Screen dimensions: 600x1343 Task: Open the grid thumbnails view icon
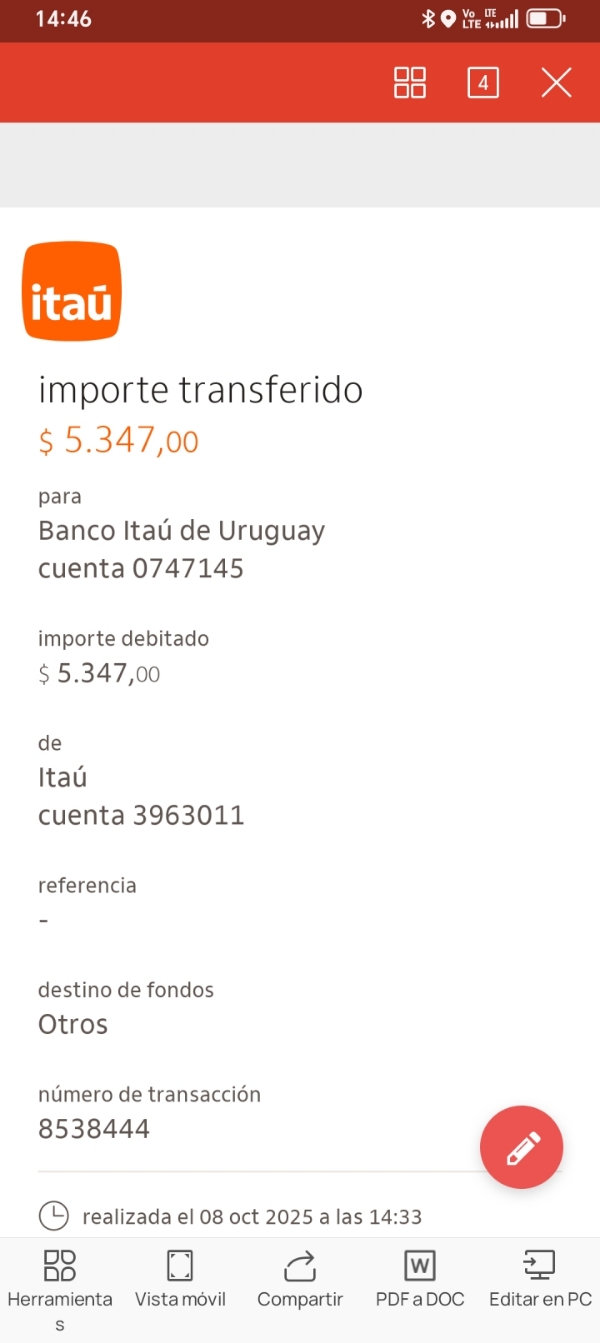[x=410, y=83]
